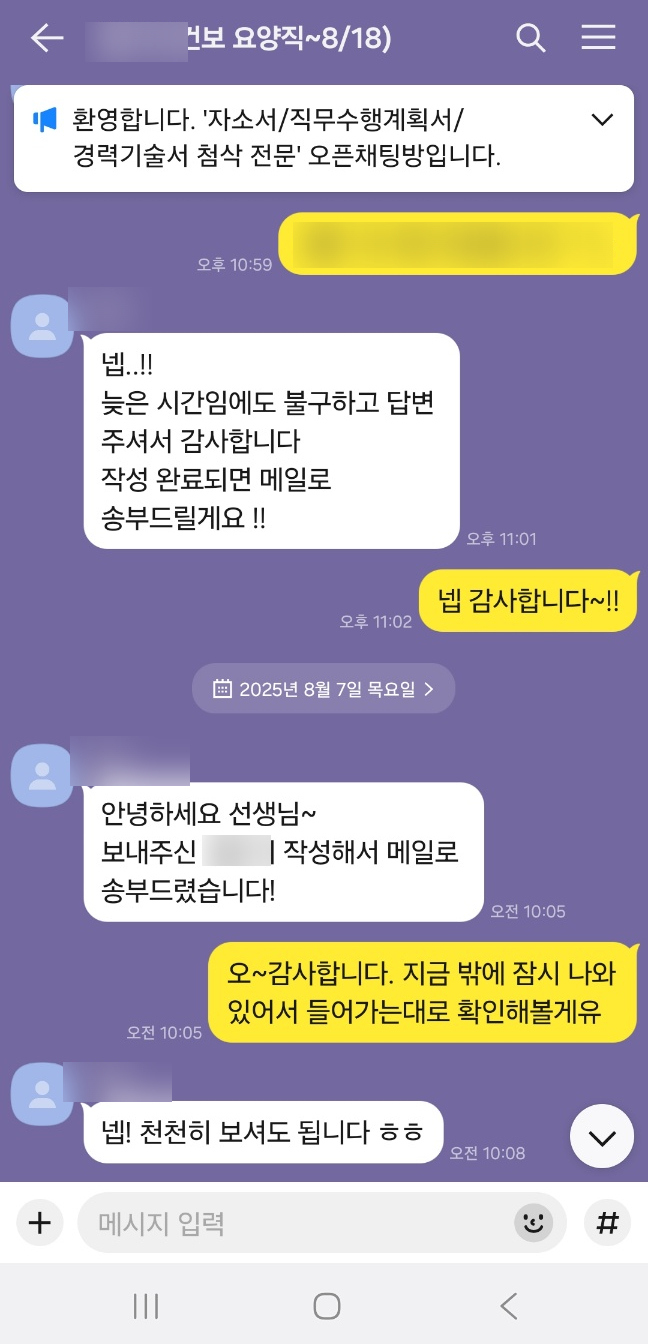Image resolution: width=648 pixels, height=1344 pixels.
Task: Jump to the latest message arrow
Action: 602,1138
